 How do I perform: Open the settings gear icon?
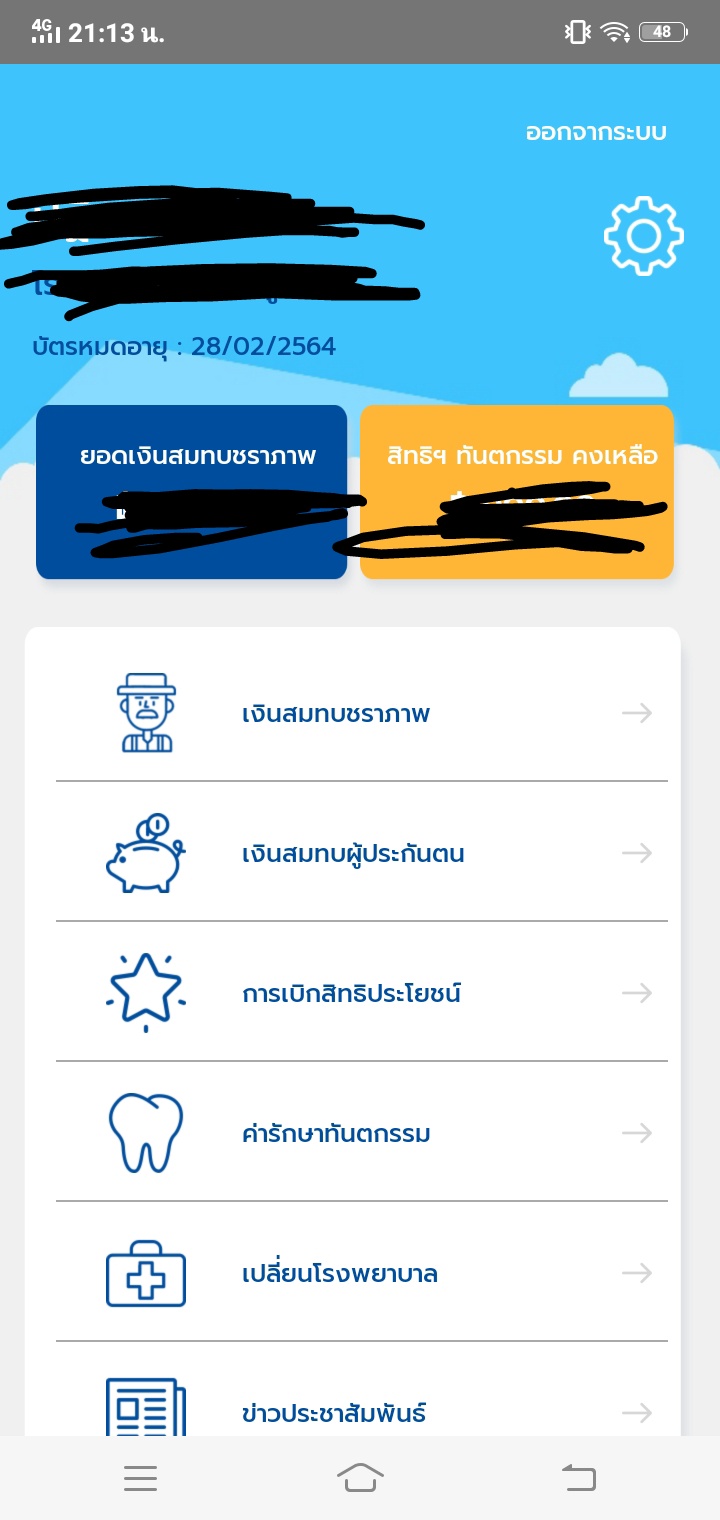pos(643,236)
